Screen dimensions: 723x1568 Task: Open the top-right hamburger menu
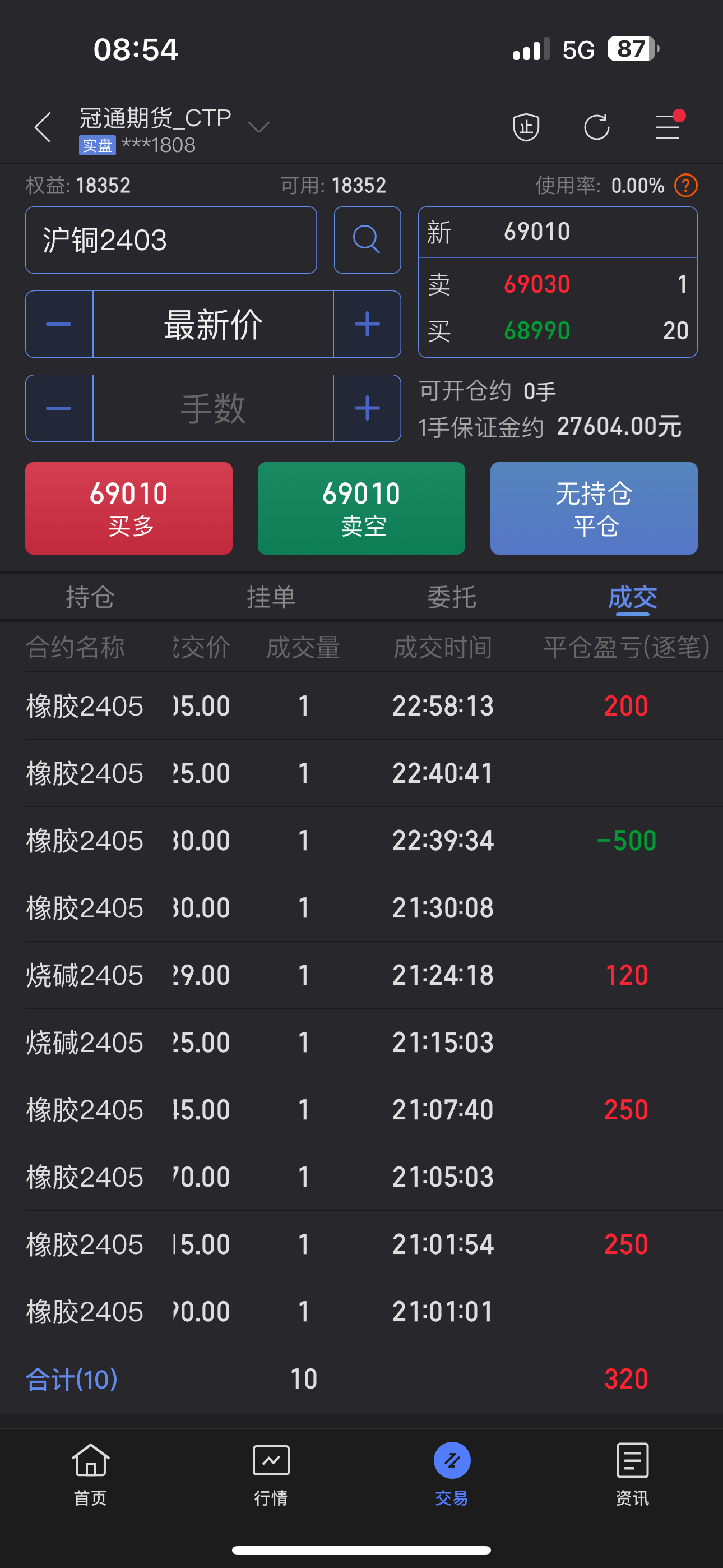click(668, 127)
